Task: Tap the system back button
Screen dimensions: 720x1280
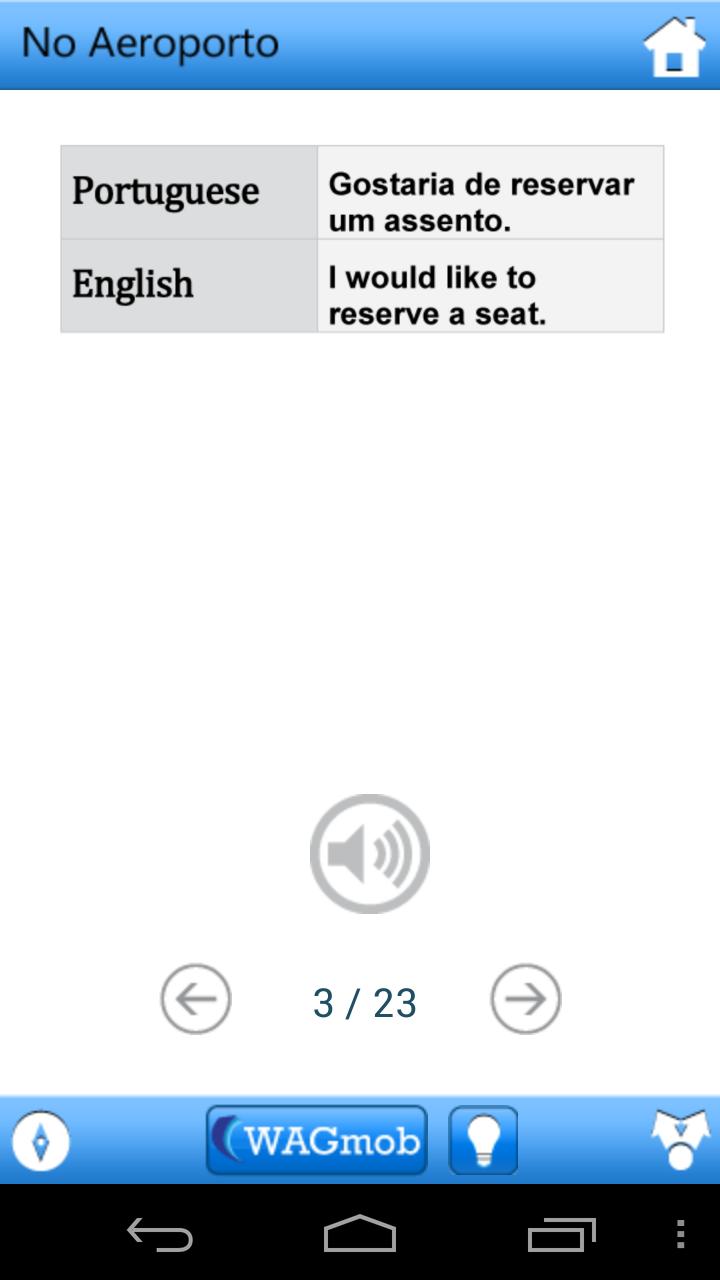Action: 160,1235
